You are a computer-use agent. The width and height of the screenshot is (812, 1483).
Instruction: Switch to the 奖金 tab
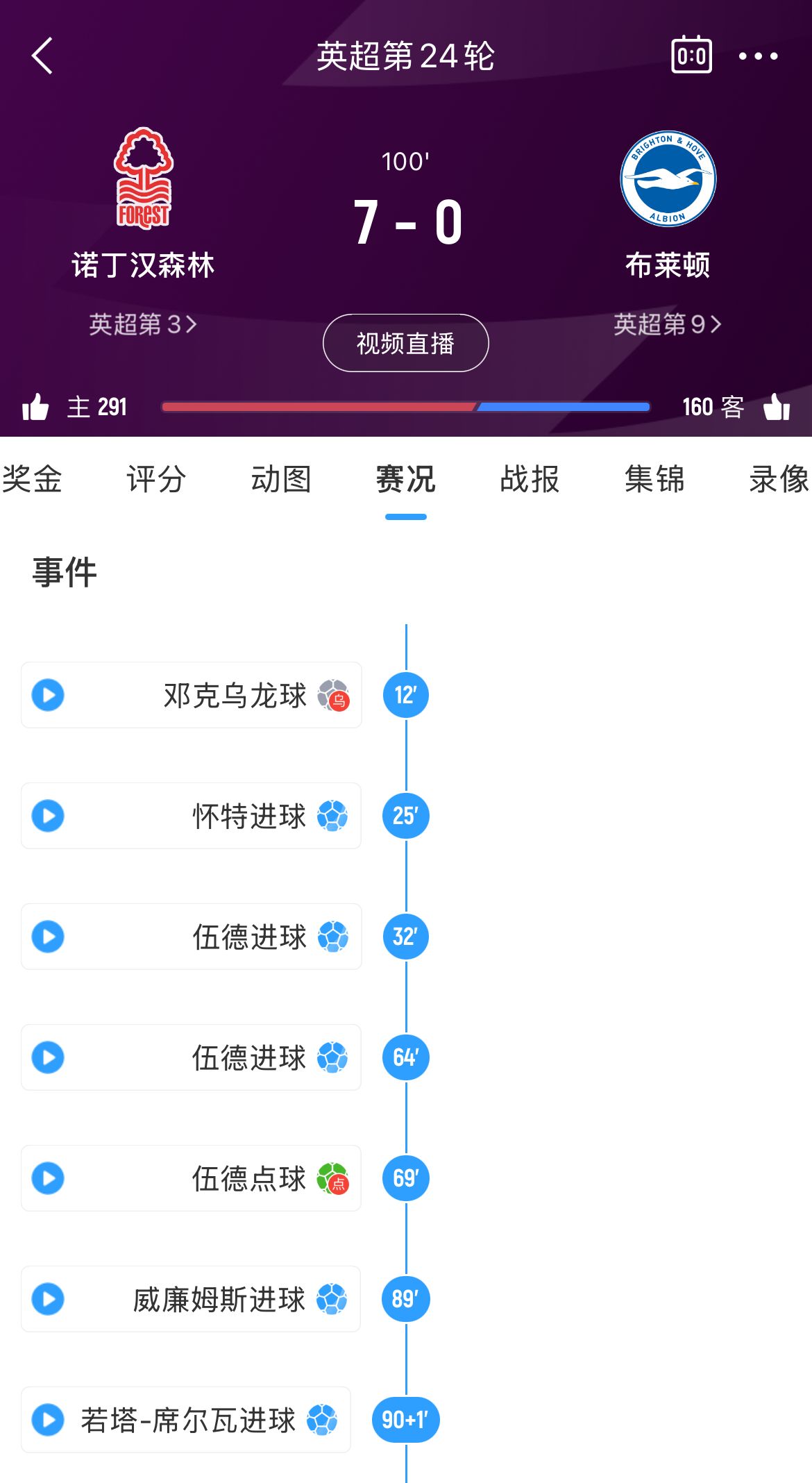point(32,480)
